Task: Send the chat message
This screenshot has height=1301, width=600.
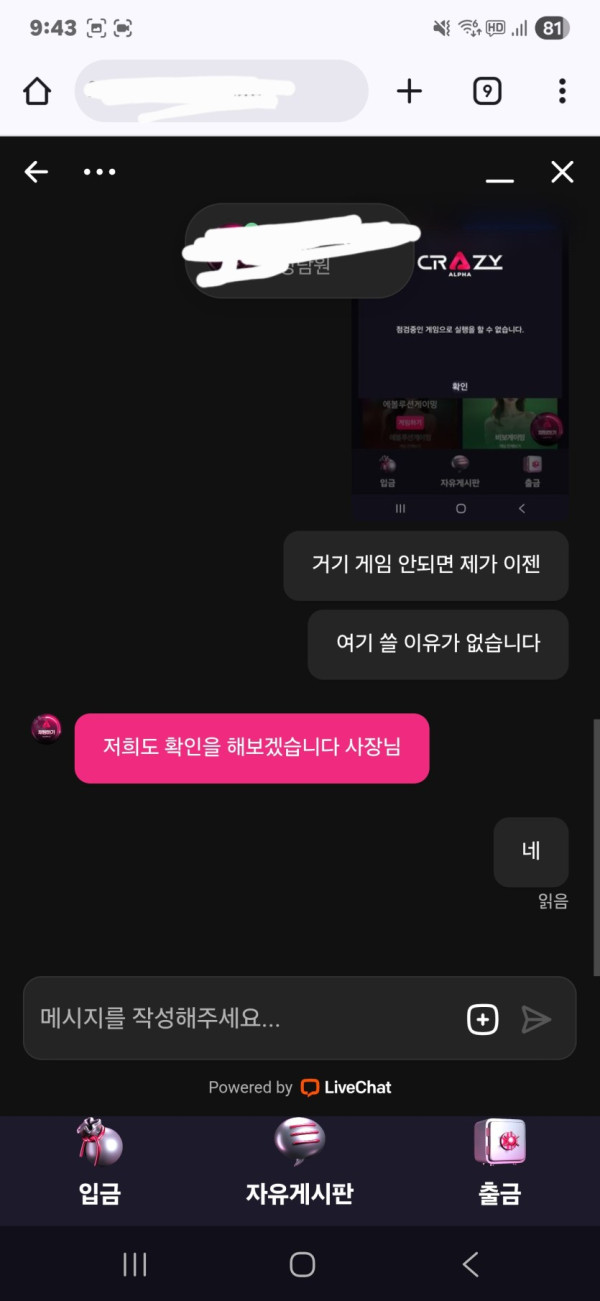Action: (537, 1019)
